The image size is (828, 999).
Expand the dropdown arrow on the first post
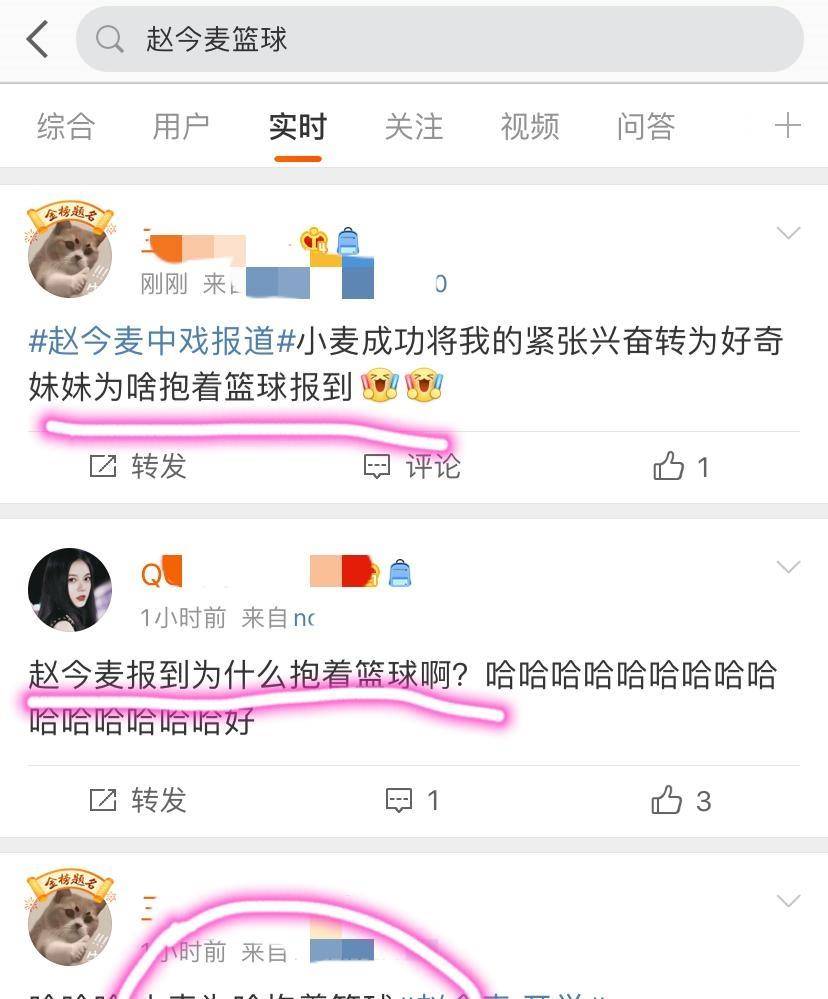(788, 233)
